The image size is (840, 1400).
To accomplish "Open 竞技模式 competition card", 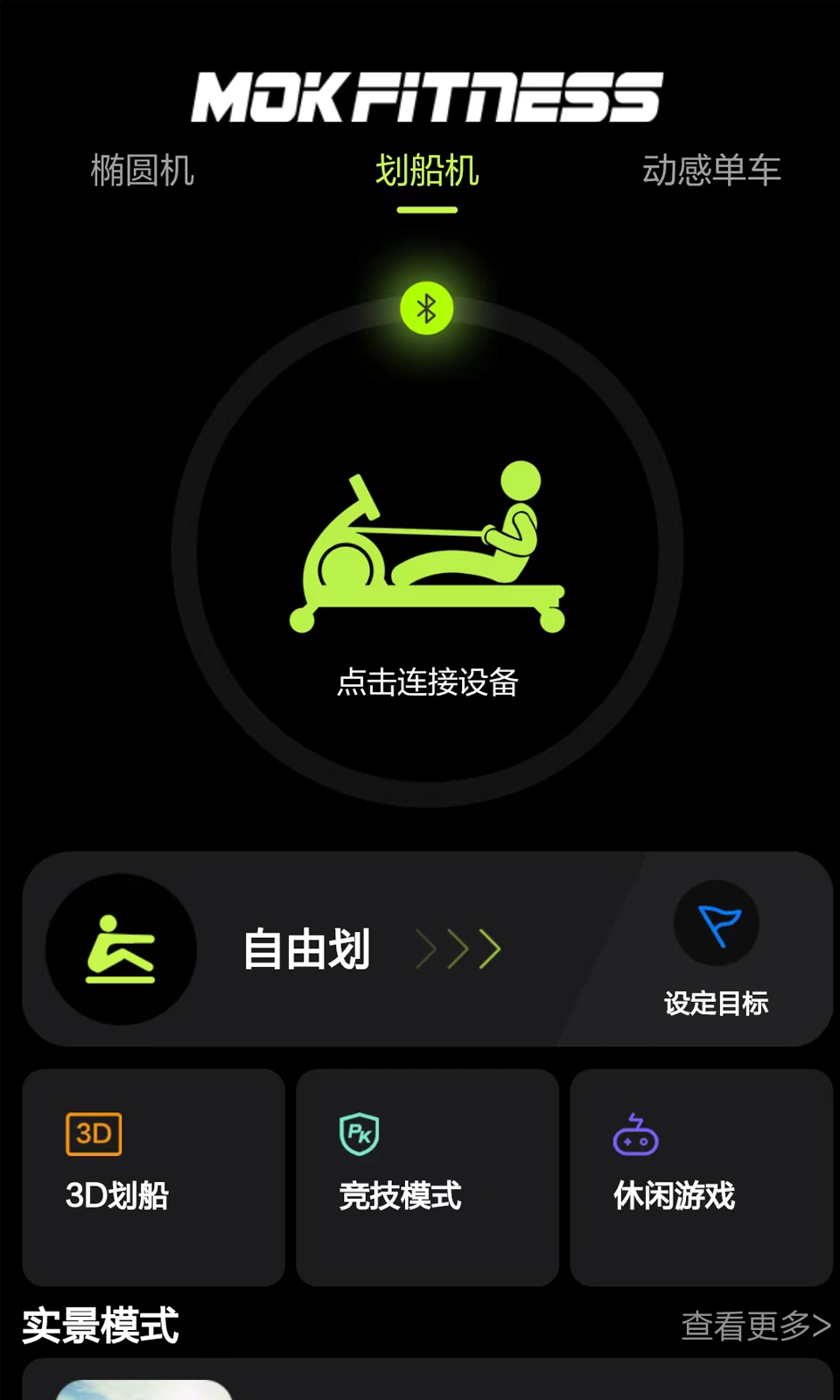I will click(426, 1179).
